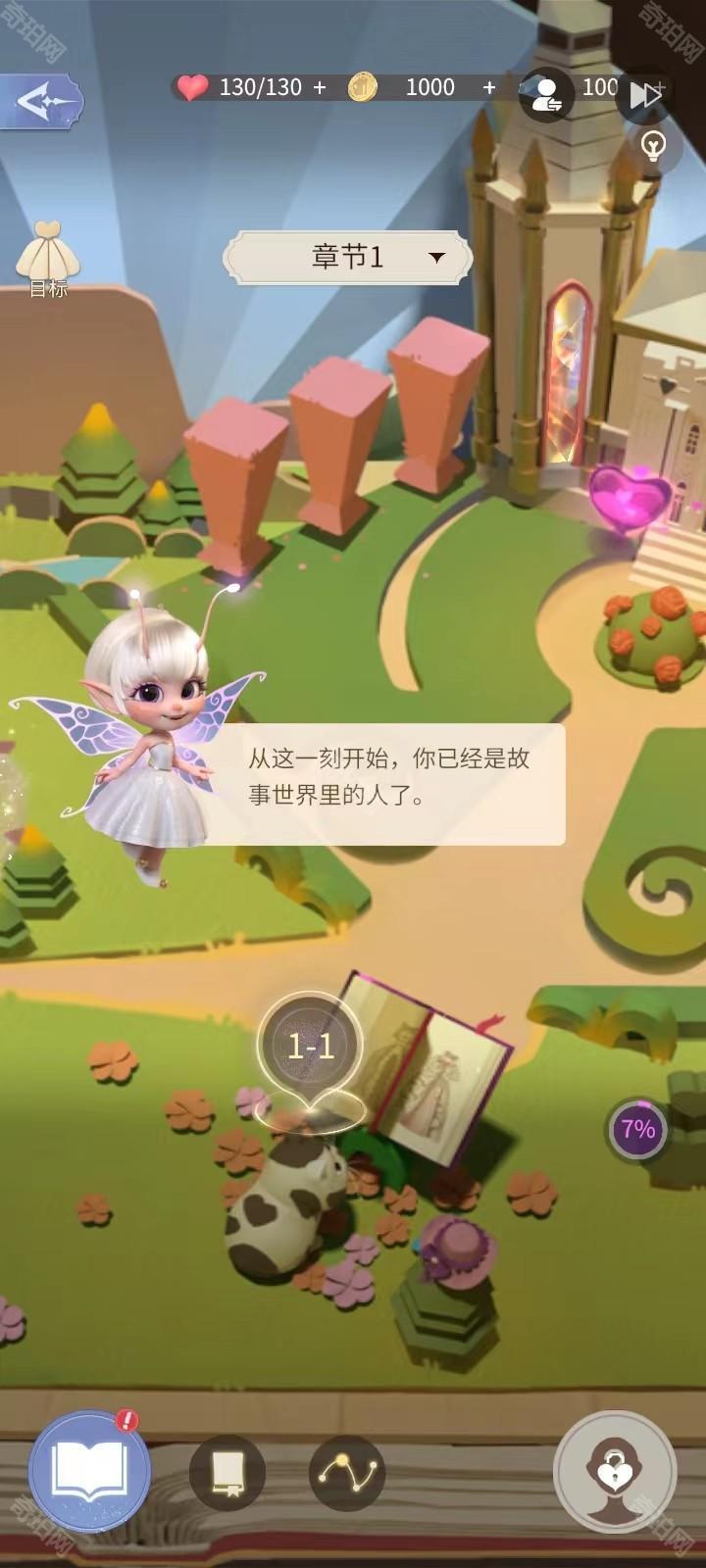Open the locked character portrait
Viewport: 706px width, 1568px height.
point(614,1472)
